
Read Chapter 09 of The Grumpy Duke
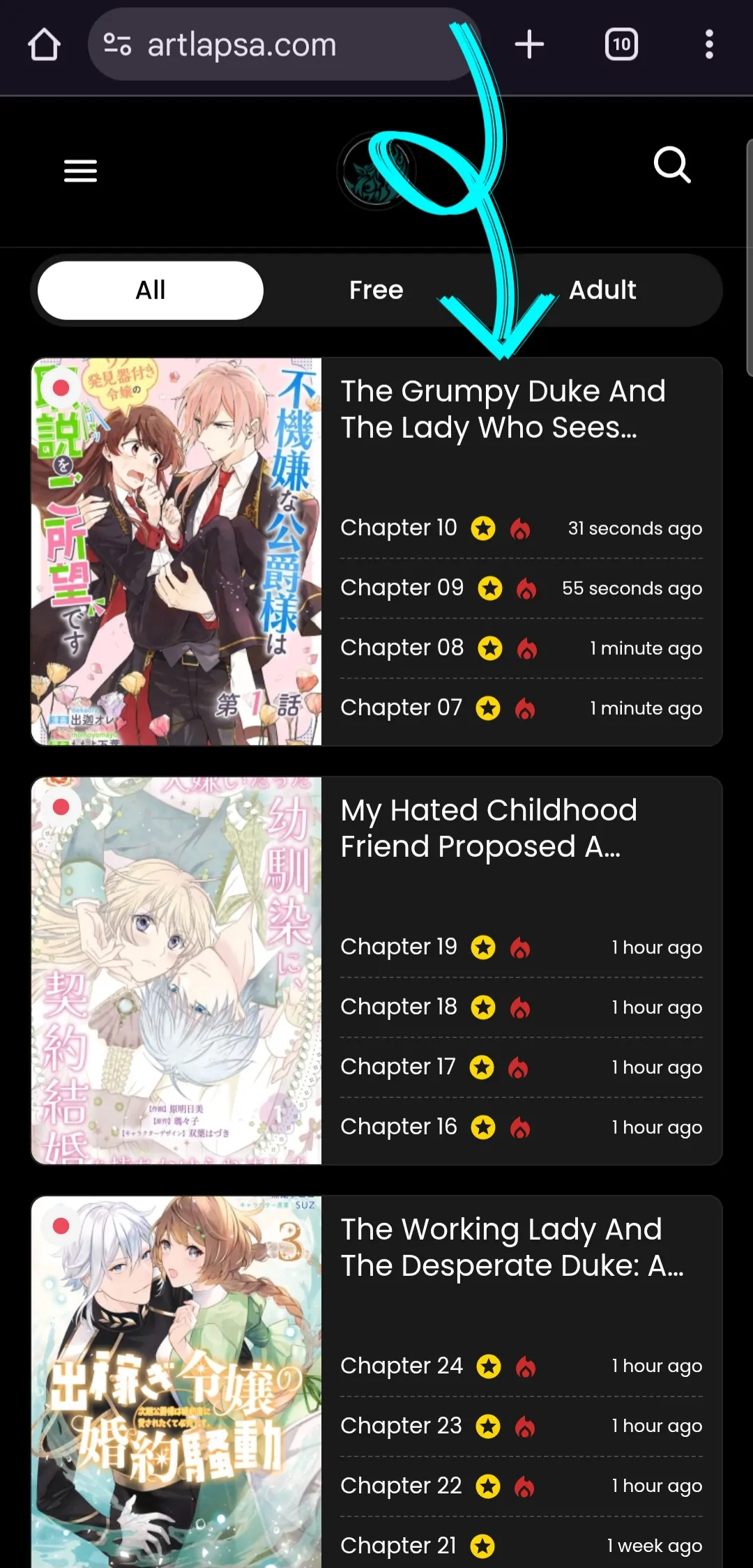402,588
